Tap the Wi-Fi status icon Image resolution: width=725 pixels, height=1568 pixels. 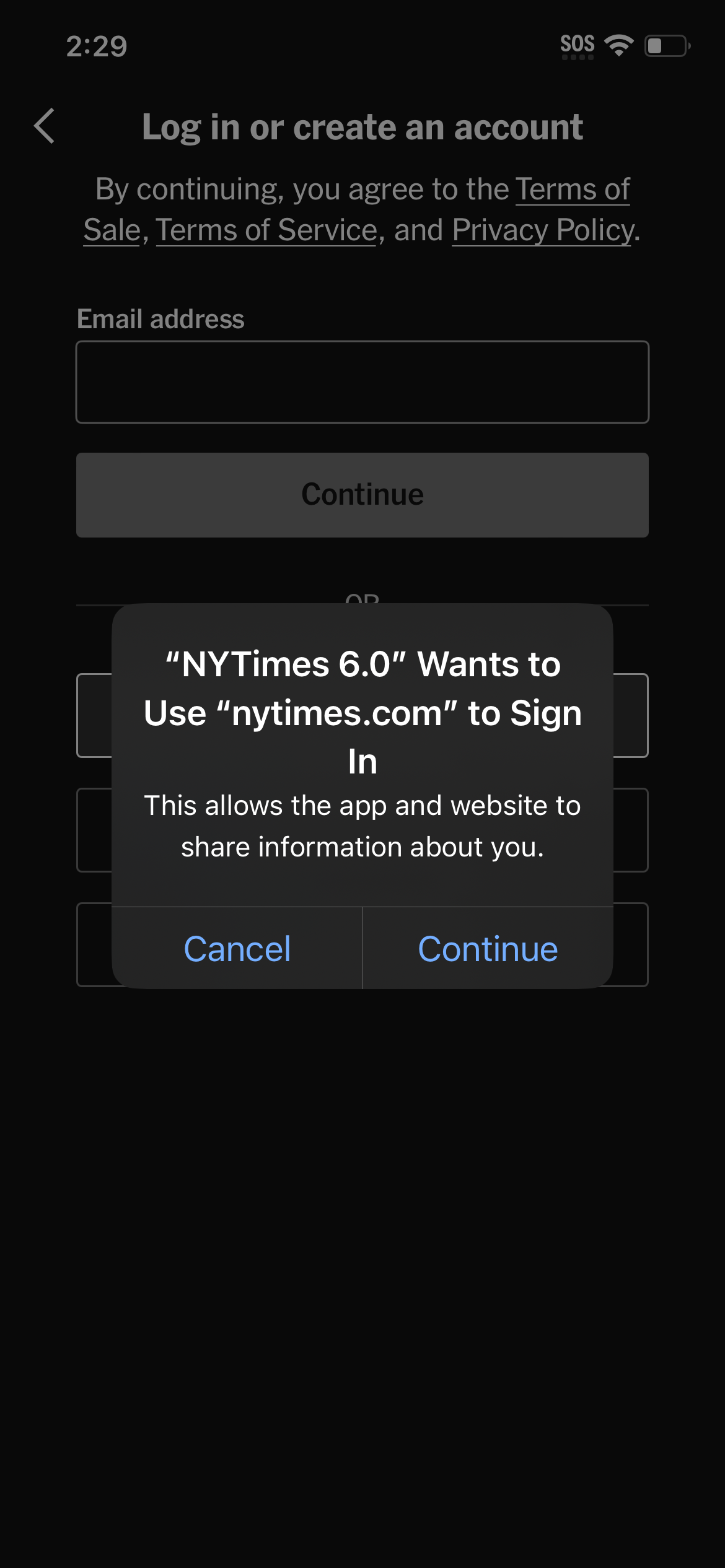click(x=617, y=43)
